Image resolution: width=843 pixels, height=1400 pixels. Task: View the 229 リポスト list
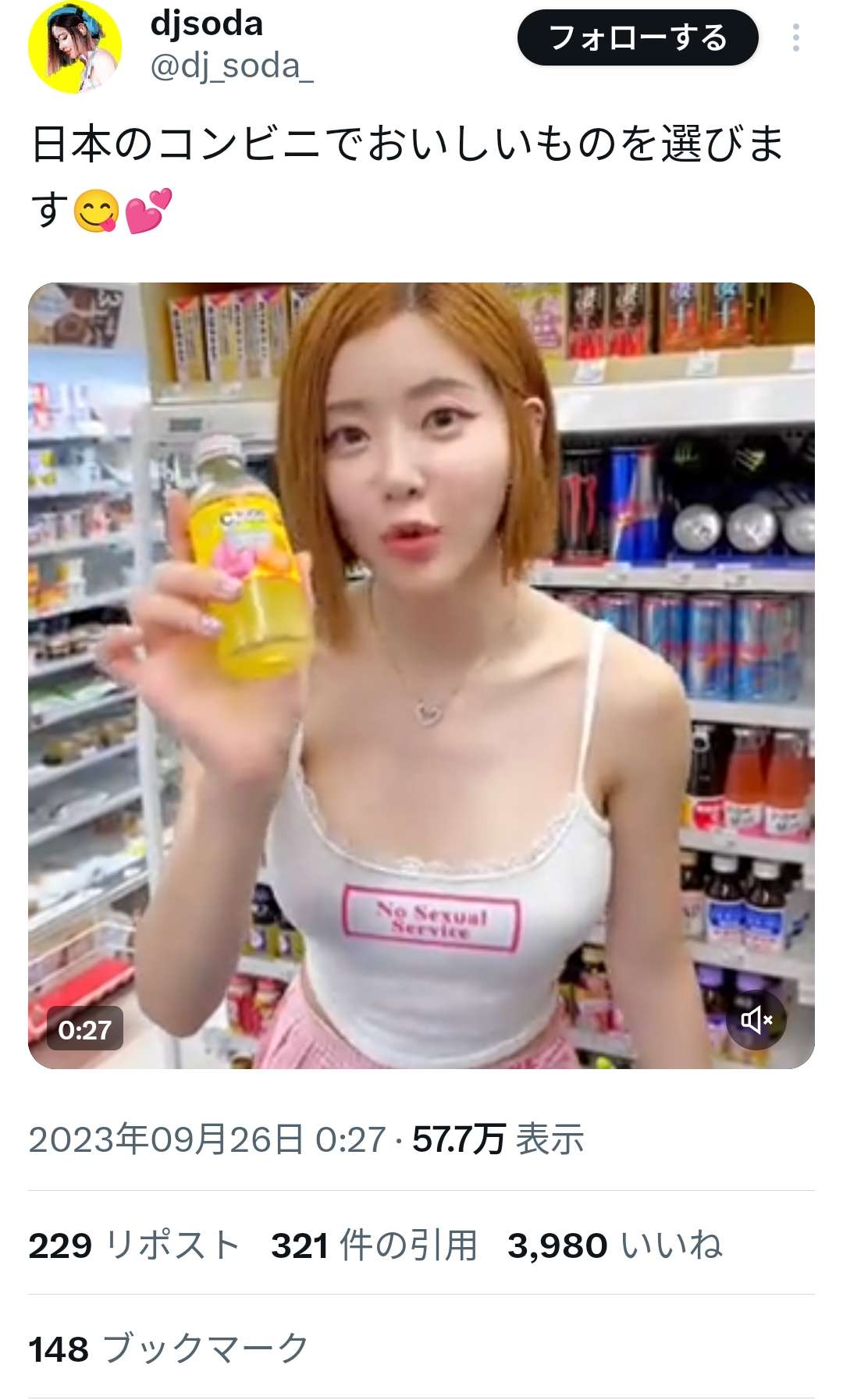point(133,1245)
